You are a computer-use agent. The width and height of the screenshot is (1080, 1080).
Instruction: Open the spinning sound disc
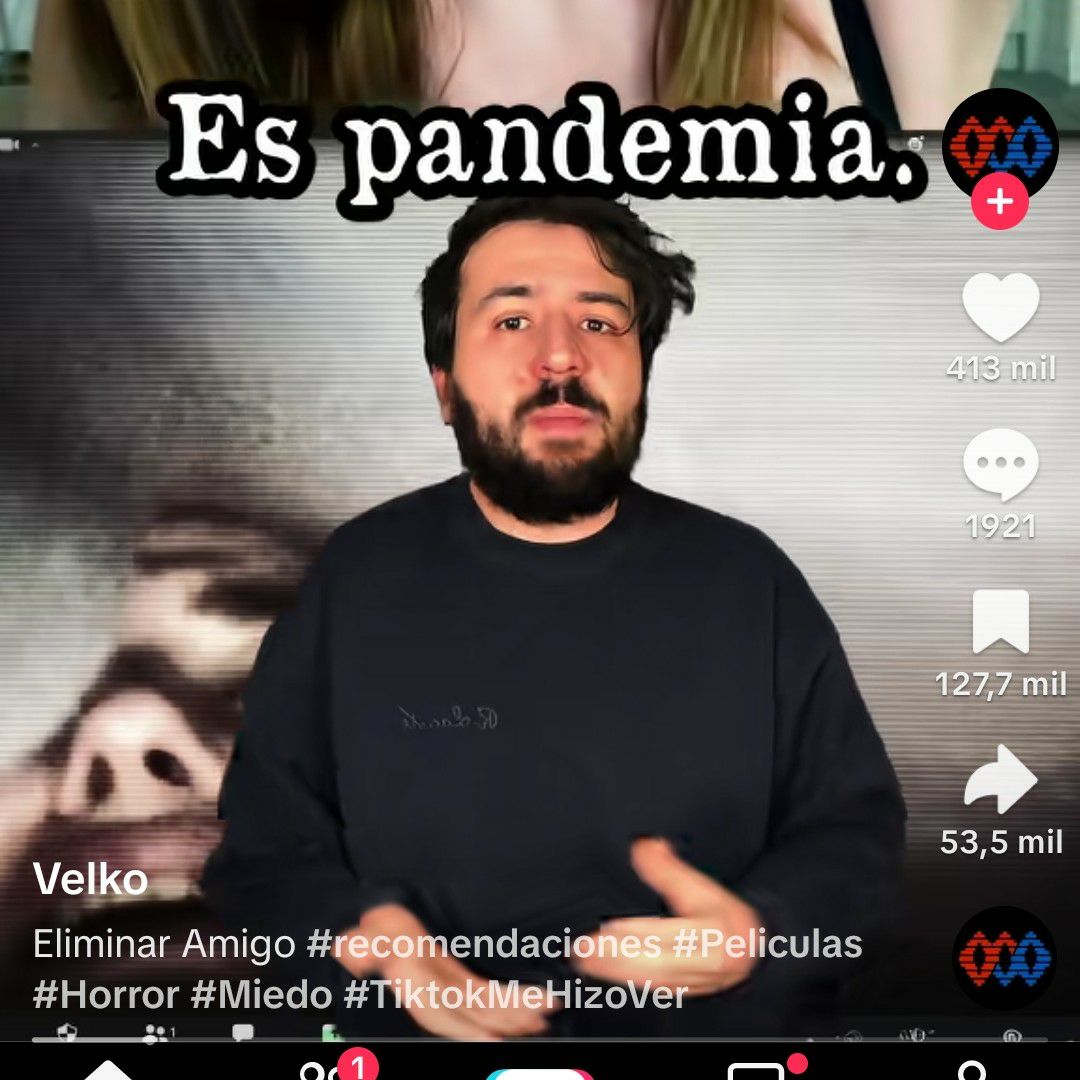1003,957
